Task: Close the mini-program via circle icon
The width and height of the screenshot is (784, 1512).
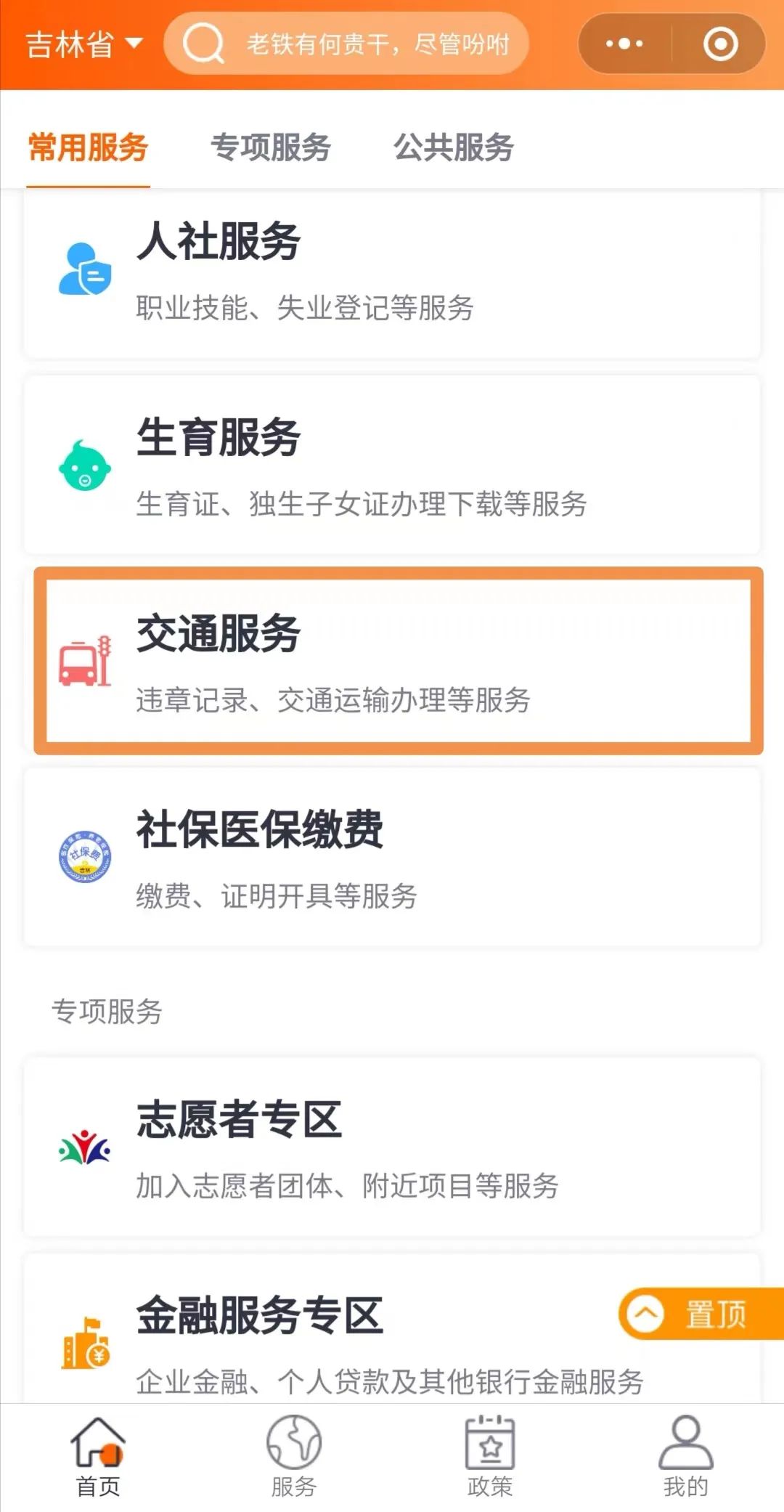Action: point(720,44)
